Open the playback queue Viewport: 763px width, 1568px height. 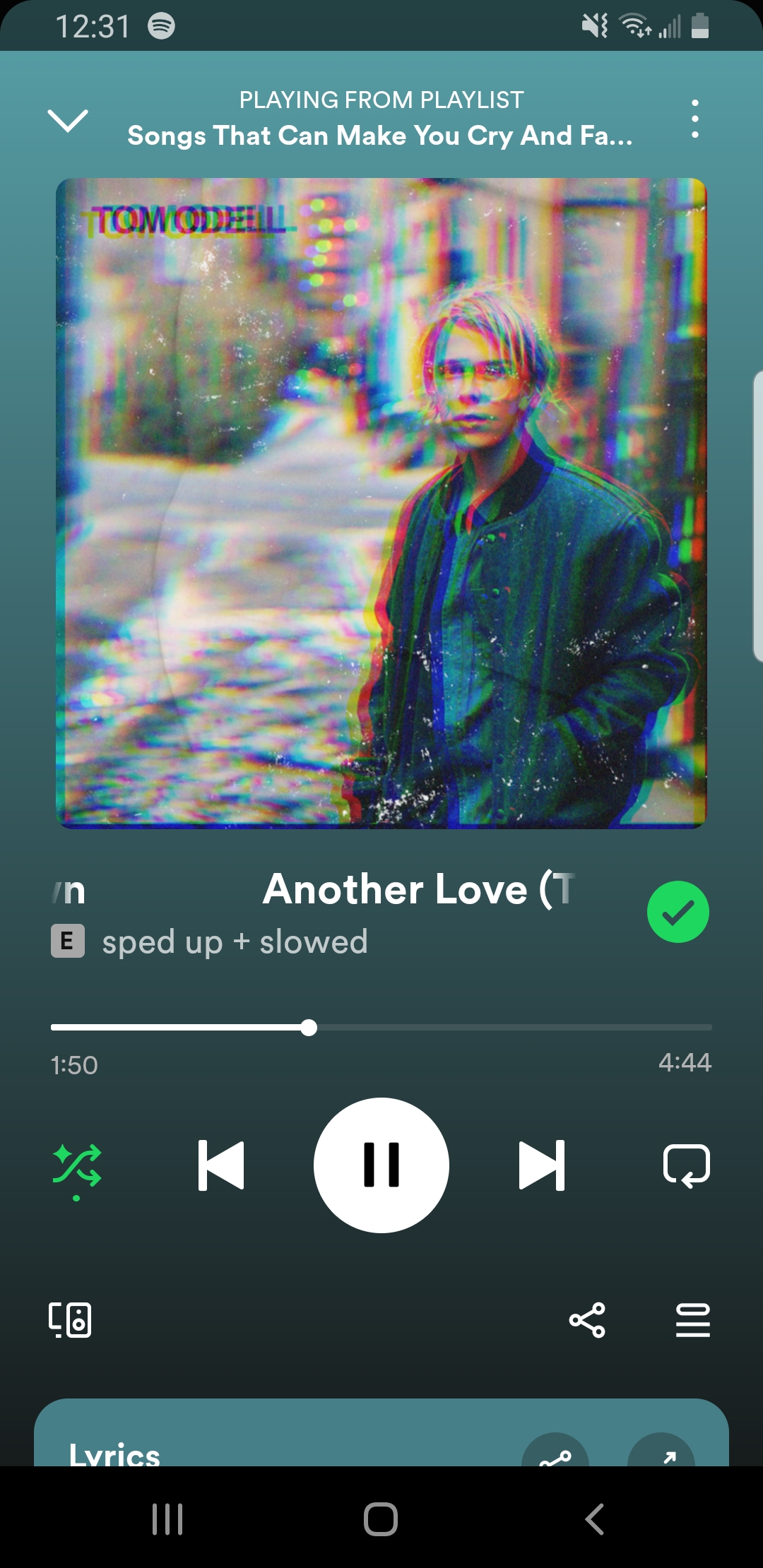click(692, 1319)
